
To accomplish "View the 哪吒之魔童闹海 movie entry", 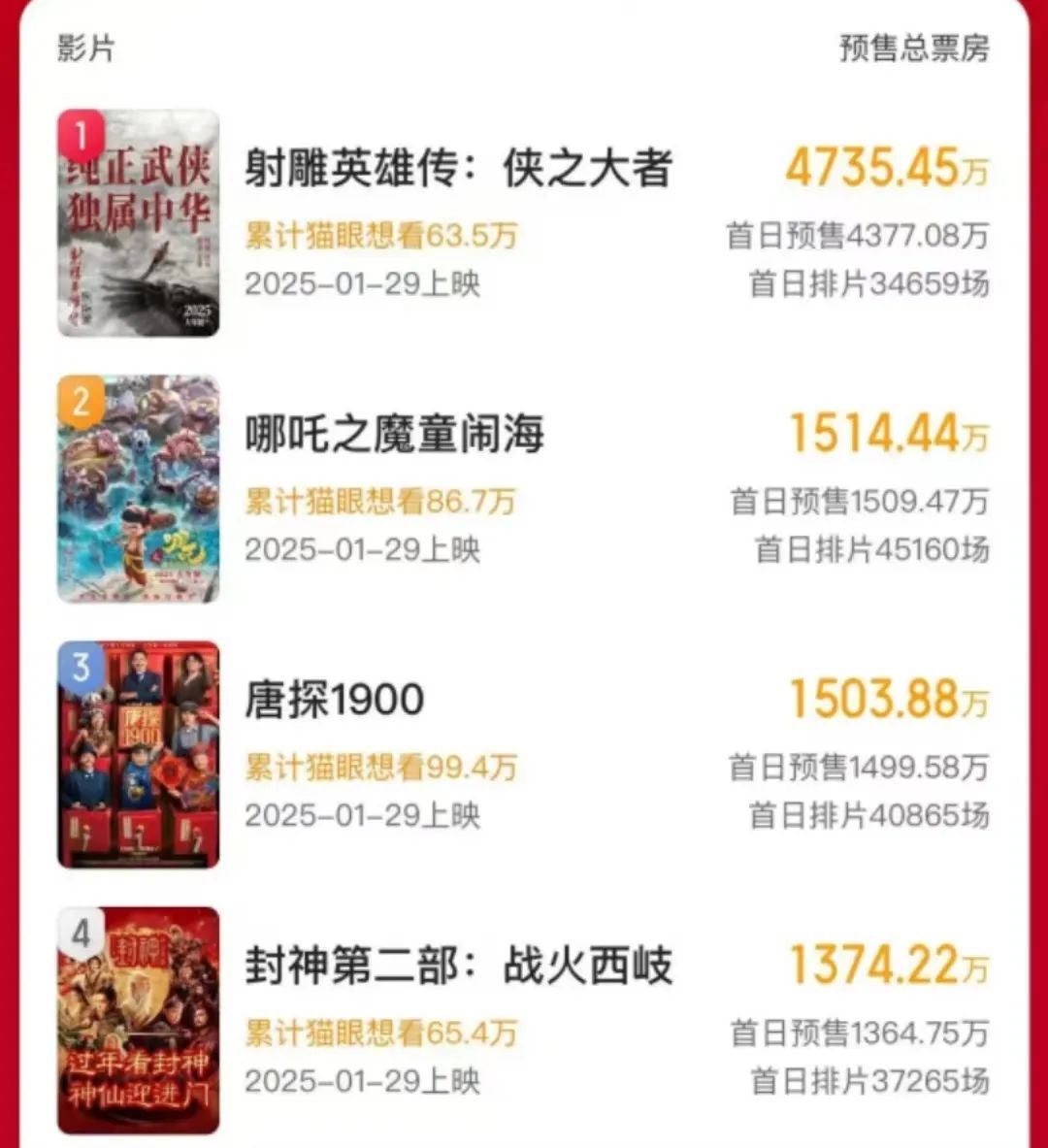I will 394,435.
